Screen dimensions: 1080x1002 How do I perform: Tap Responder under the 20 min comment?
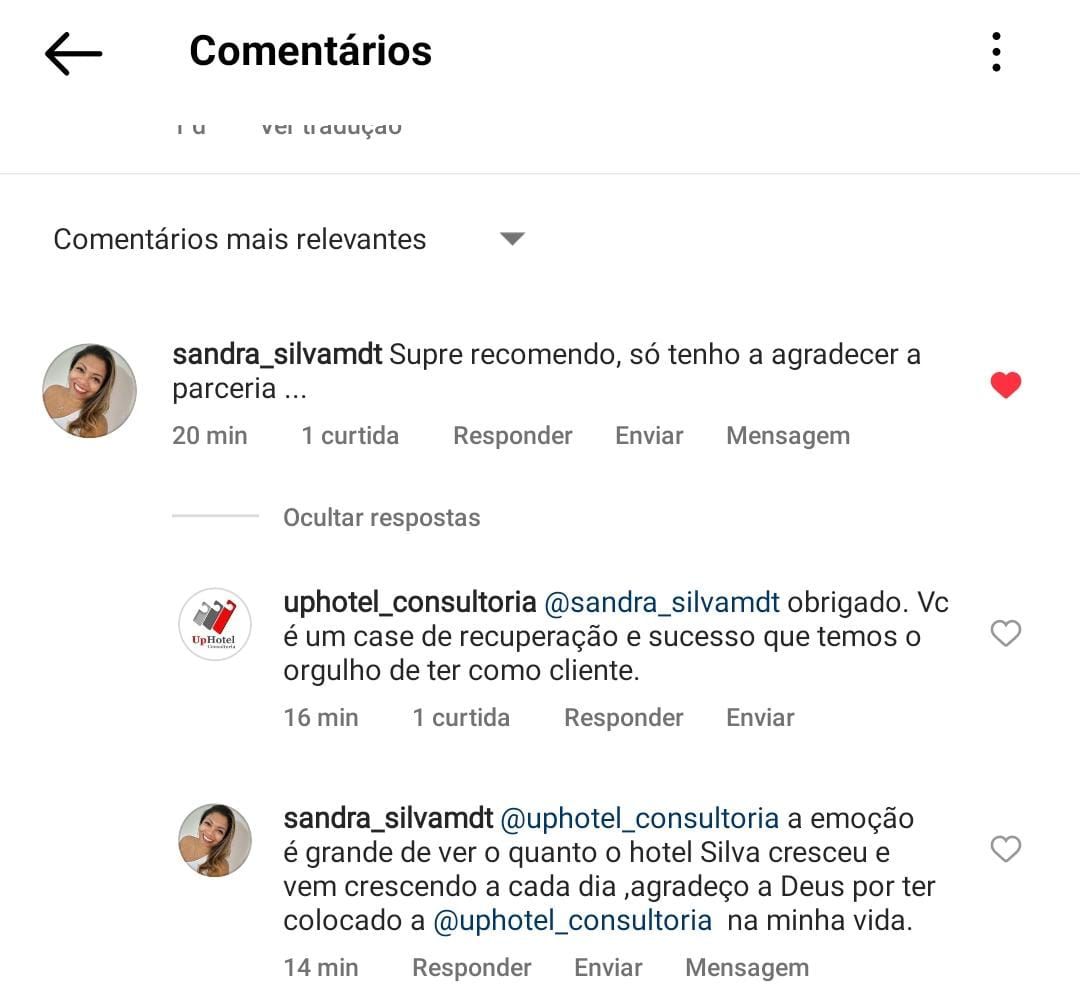click(512, 436)
